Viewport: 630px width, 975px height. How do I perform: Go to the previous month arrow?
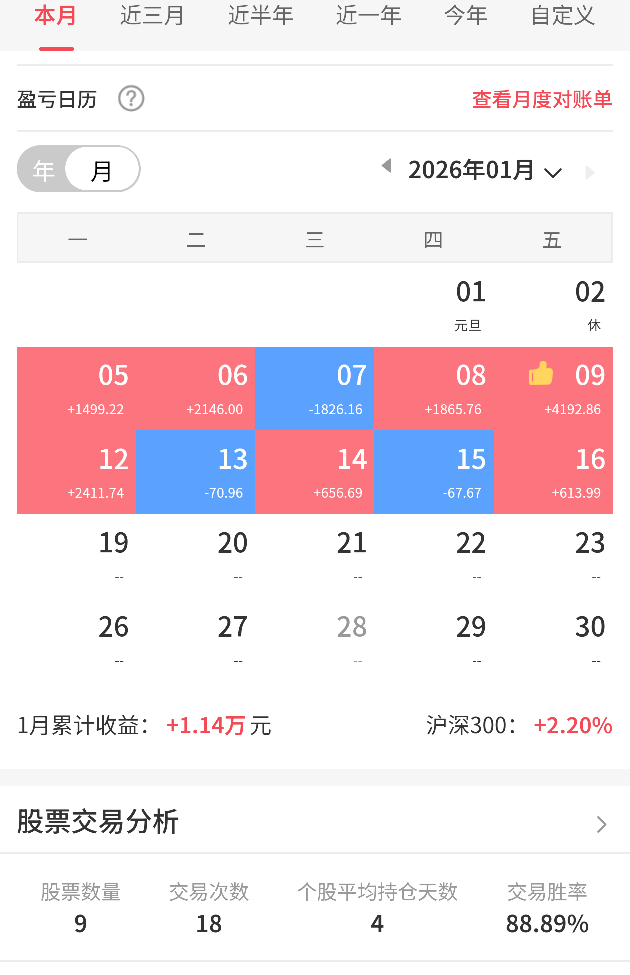386,167
